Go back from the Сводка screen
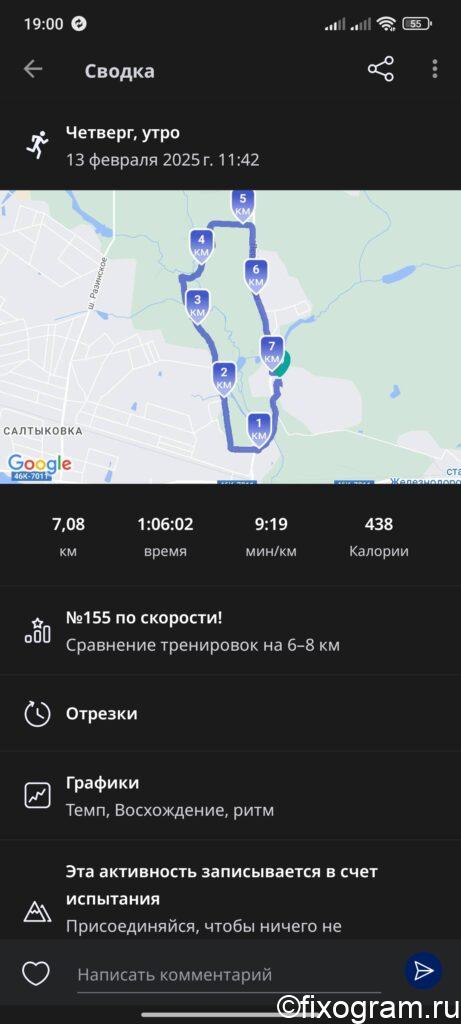 (33, 70)
